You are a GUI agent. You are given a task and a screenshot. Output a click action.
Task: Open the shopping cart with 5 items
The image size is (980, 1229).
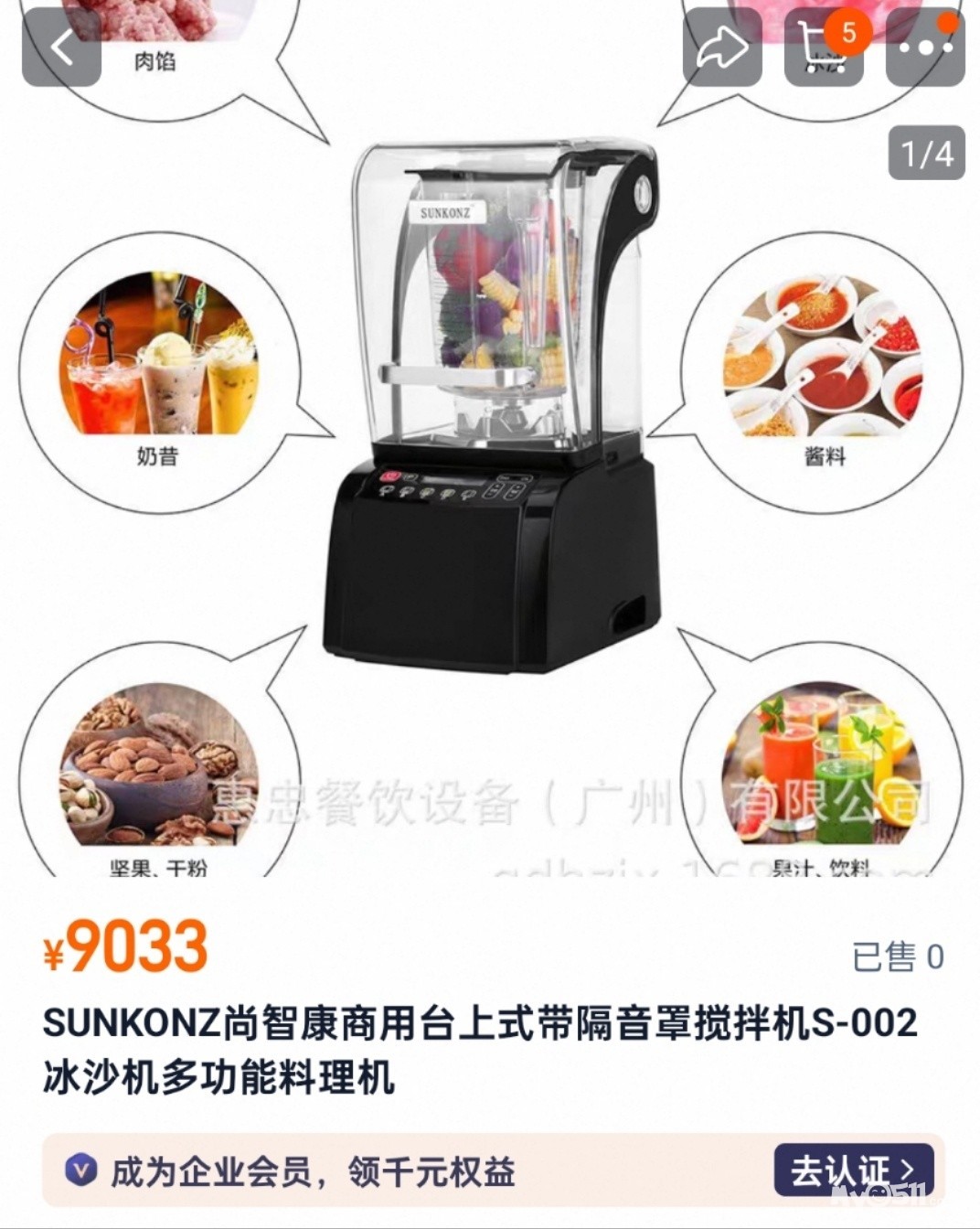[x=823, y=47]
